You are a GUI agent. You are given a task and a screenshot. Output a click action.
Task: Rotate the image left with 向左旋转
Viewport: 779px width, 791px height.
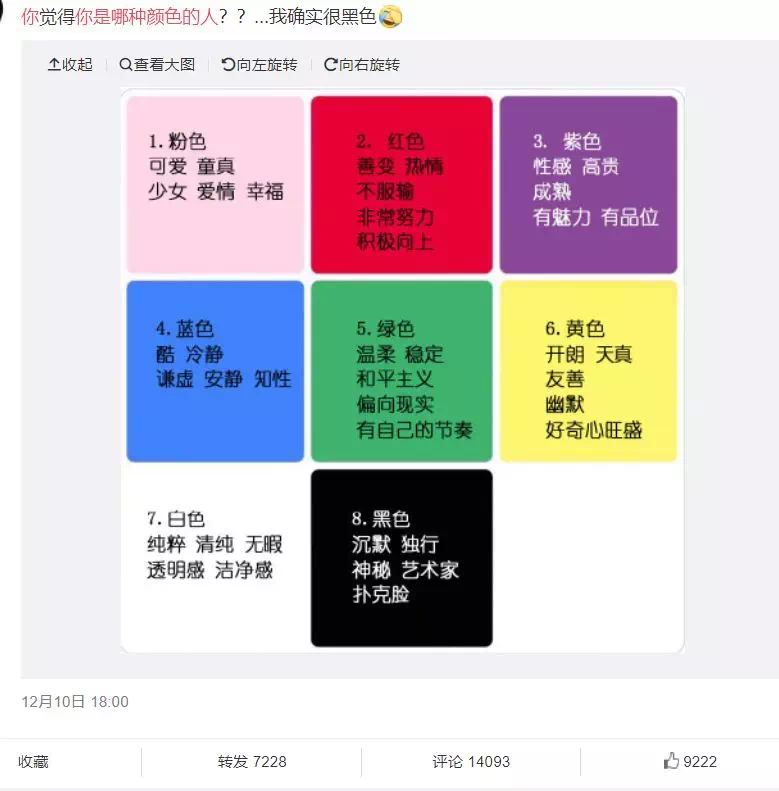click(259, 65)
